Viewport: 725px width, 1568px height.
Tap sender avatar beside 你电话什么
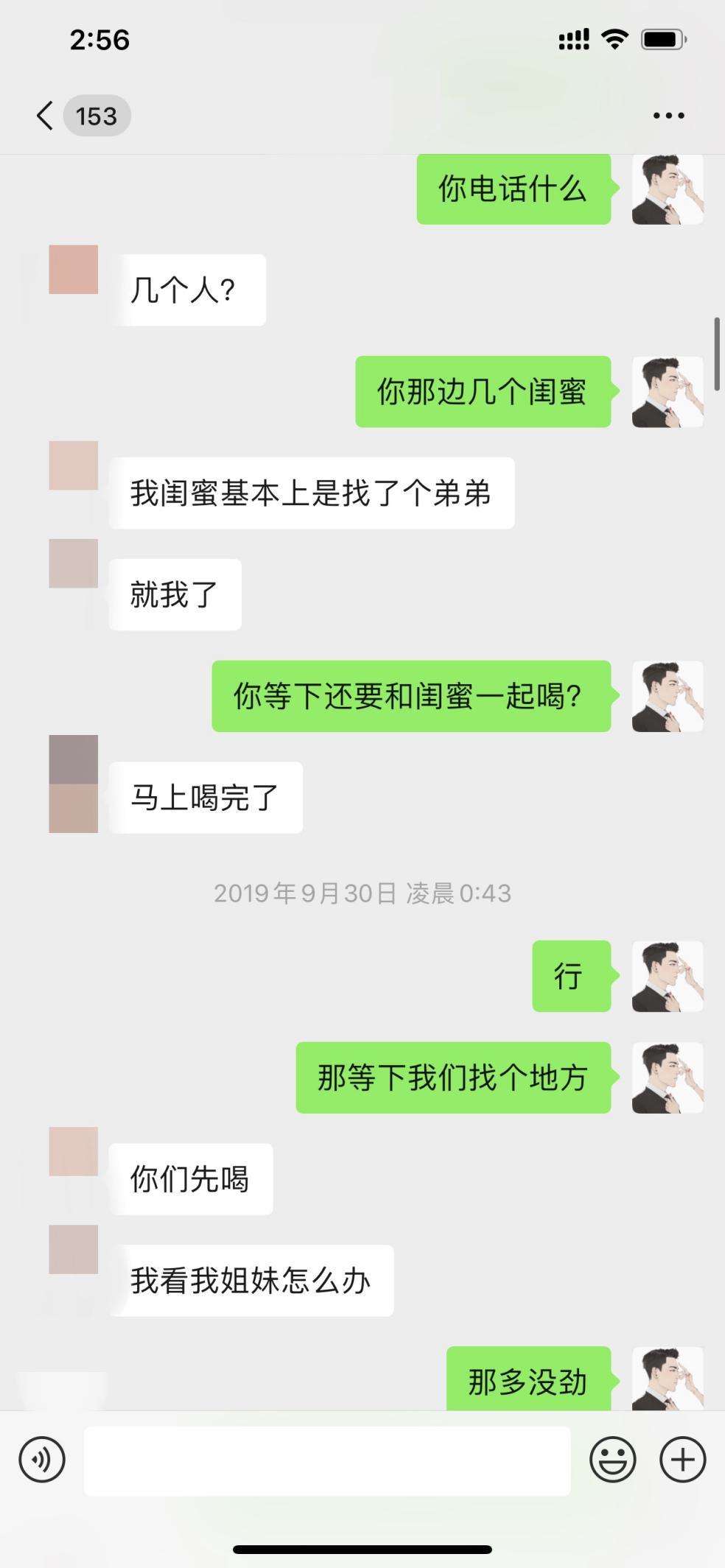point(668,189)
